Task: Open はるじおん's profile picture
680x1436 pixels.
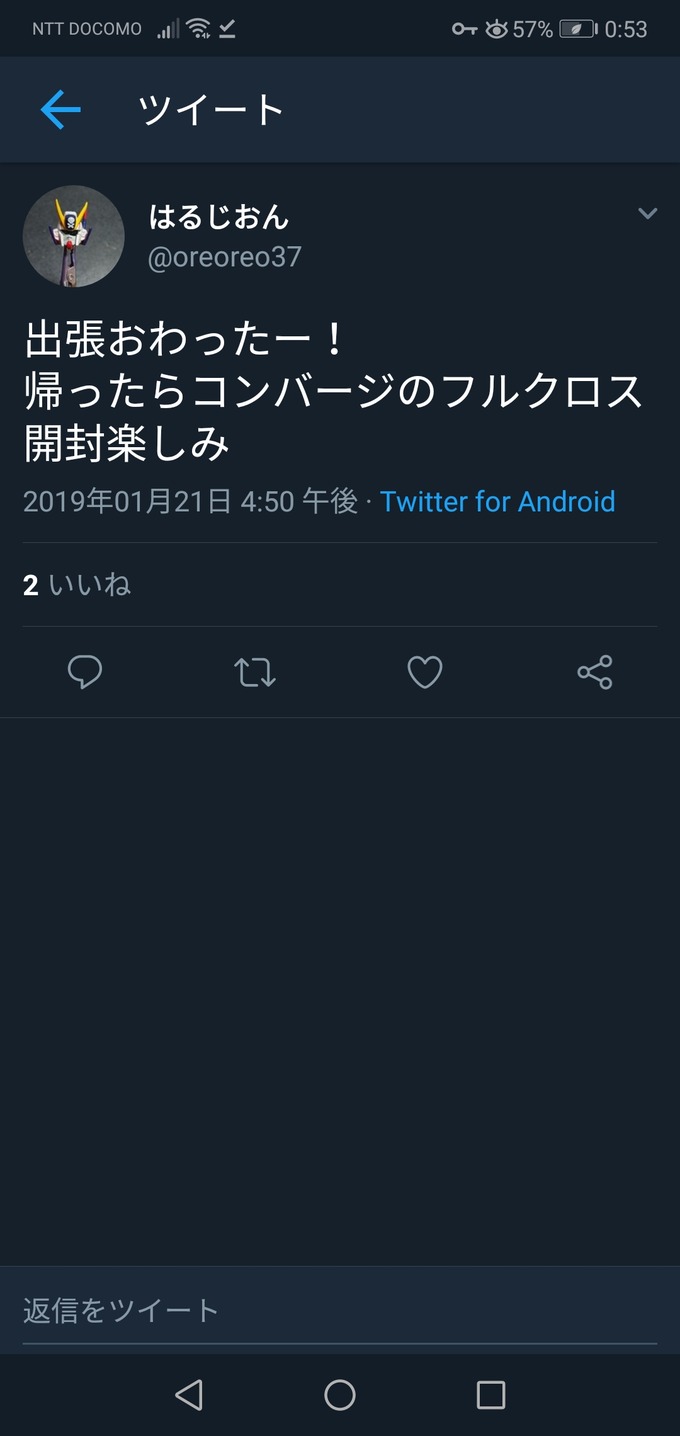Action: click(x=74, y=236)
